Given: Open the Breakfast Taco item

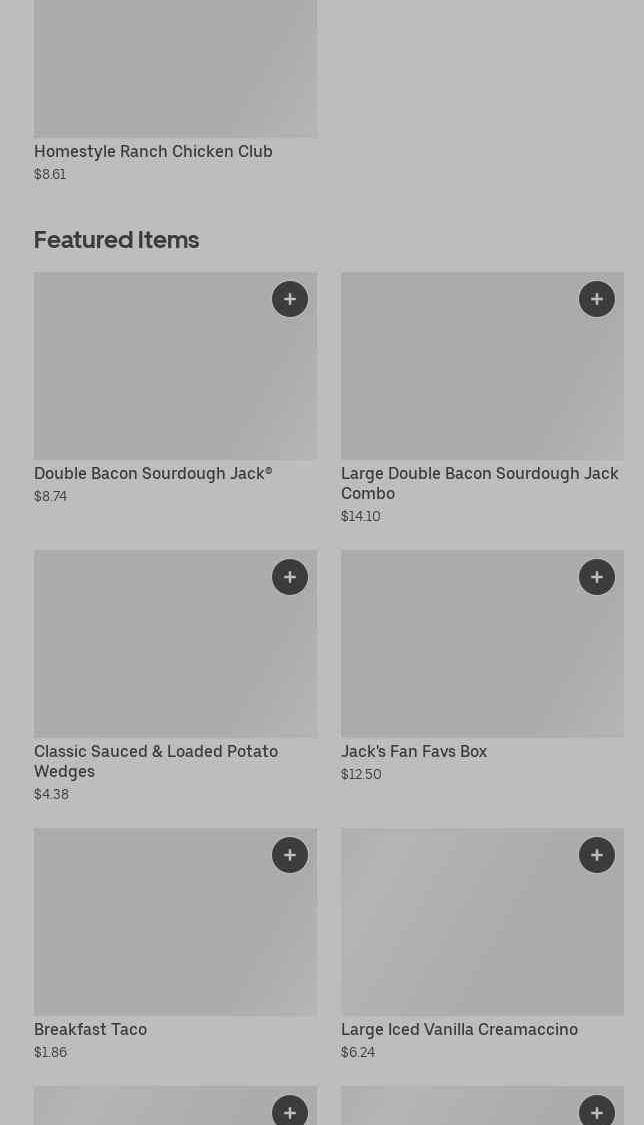Looking at the screenshot, I should (90, 1029).
